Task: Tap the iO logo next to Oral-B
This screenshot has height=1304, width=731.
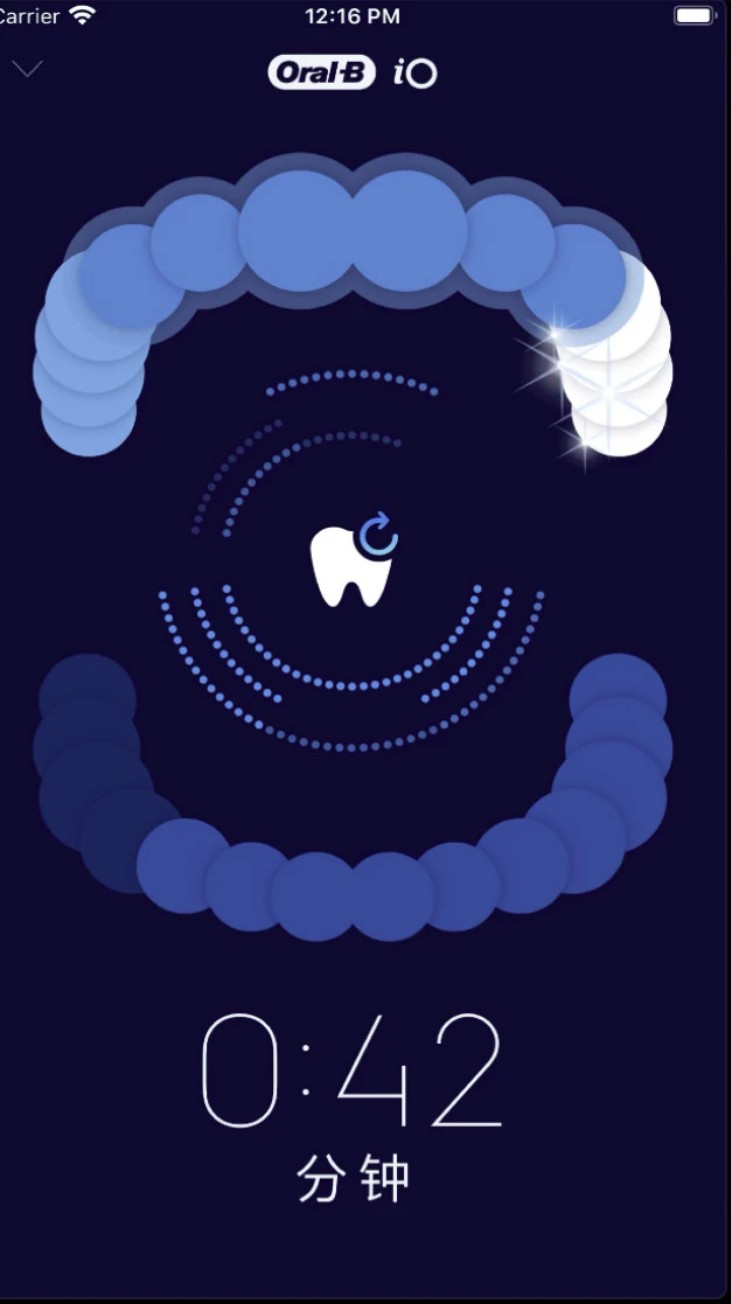Action: [411, 73]
